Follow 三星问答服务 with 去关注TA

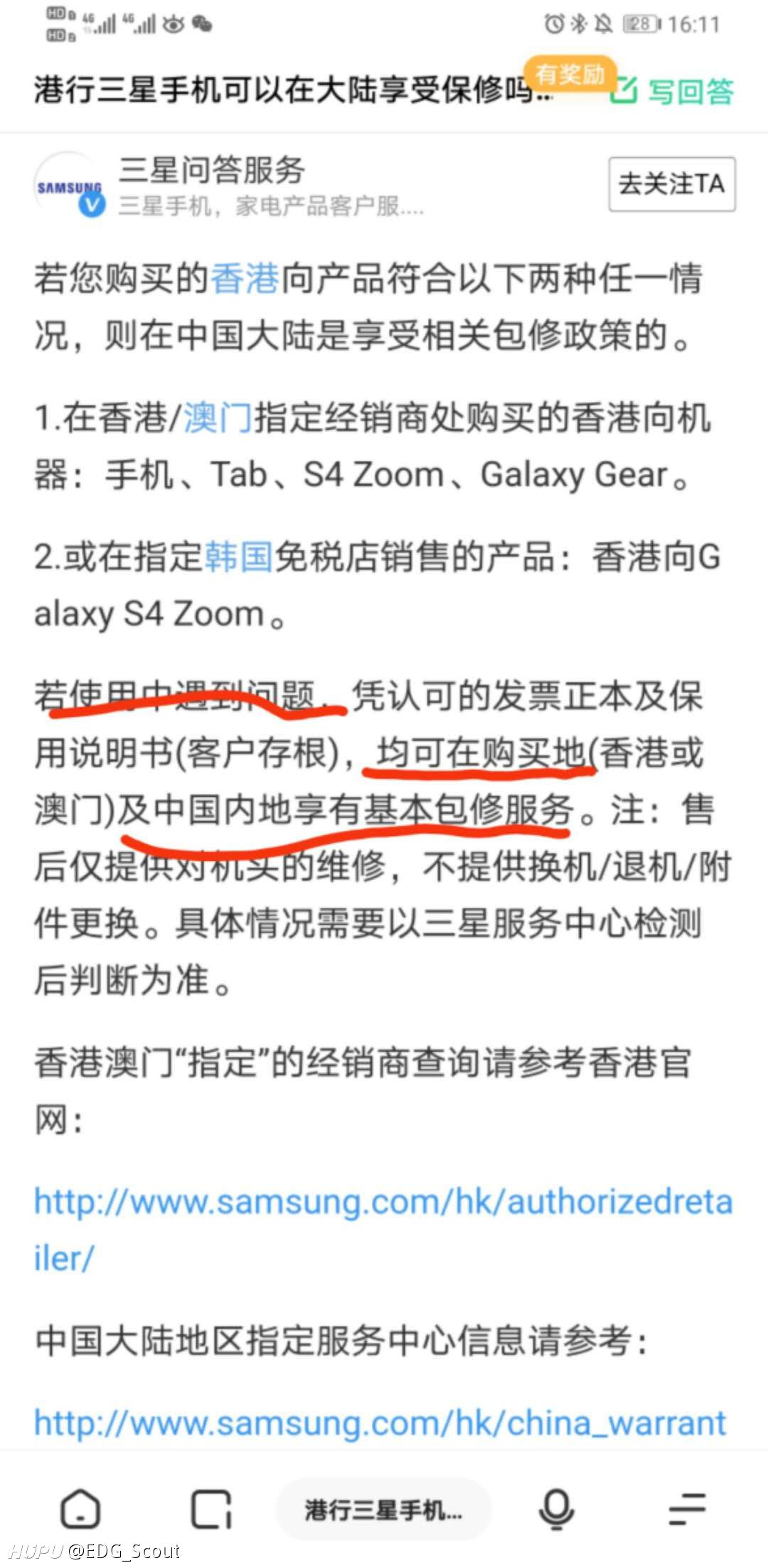tap(672, 184)
